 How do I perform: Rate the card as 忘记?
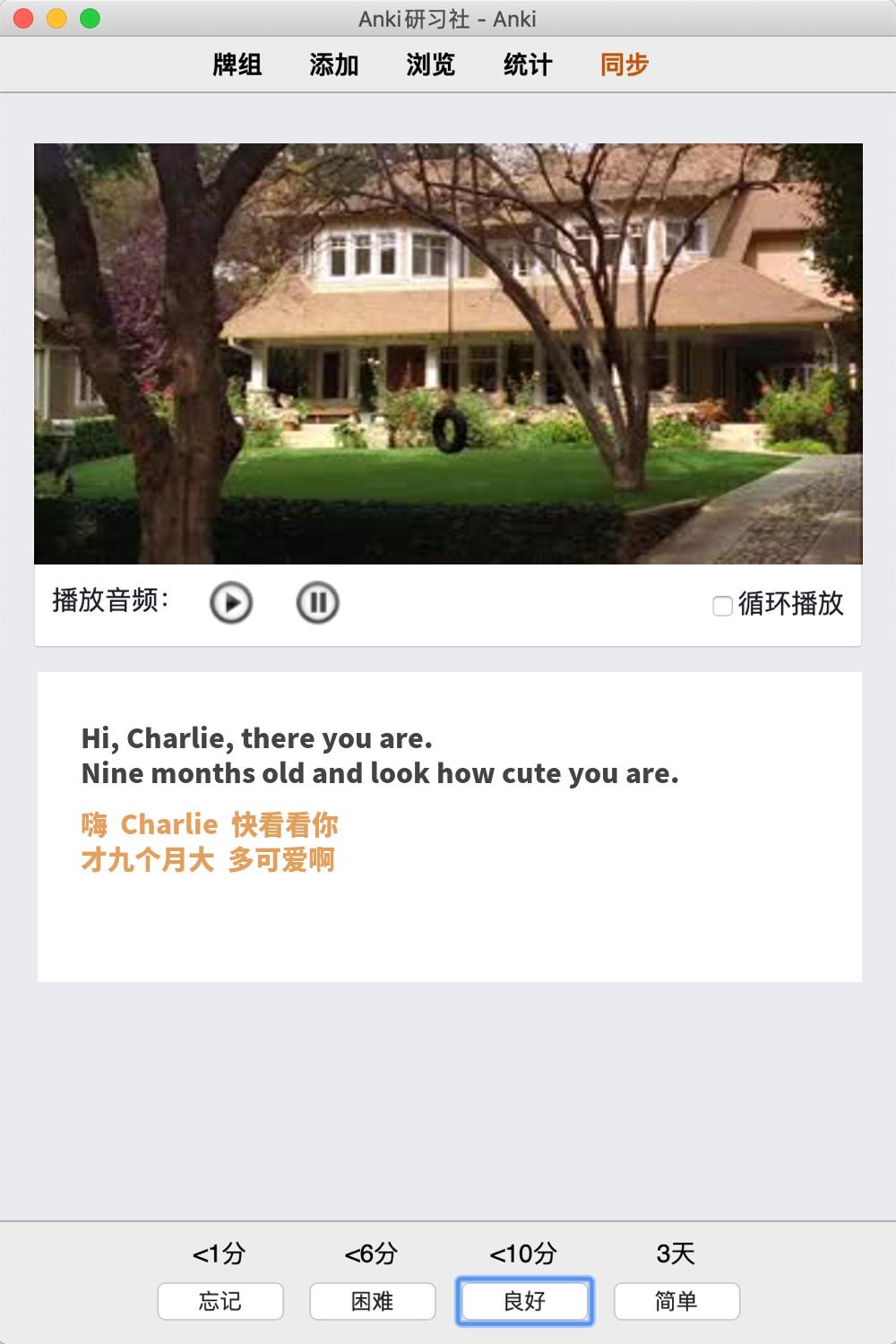(x=220, y=1301)
